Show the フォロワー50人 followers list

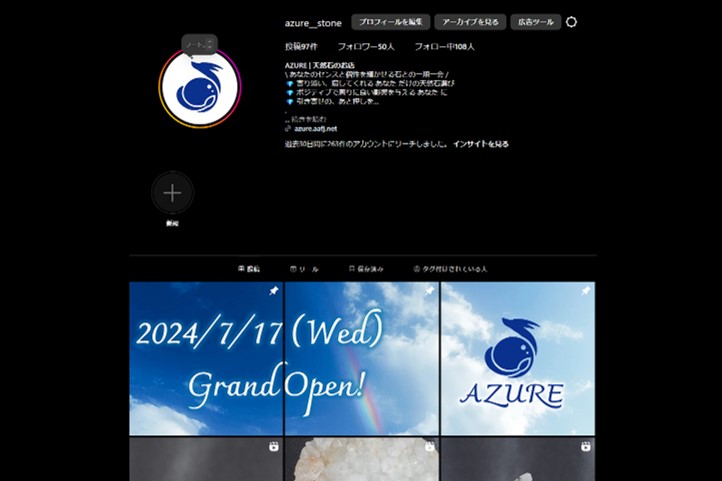point(366,46)
